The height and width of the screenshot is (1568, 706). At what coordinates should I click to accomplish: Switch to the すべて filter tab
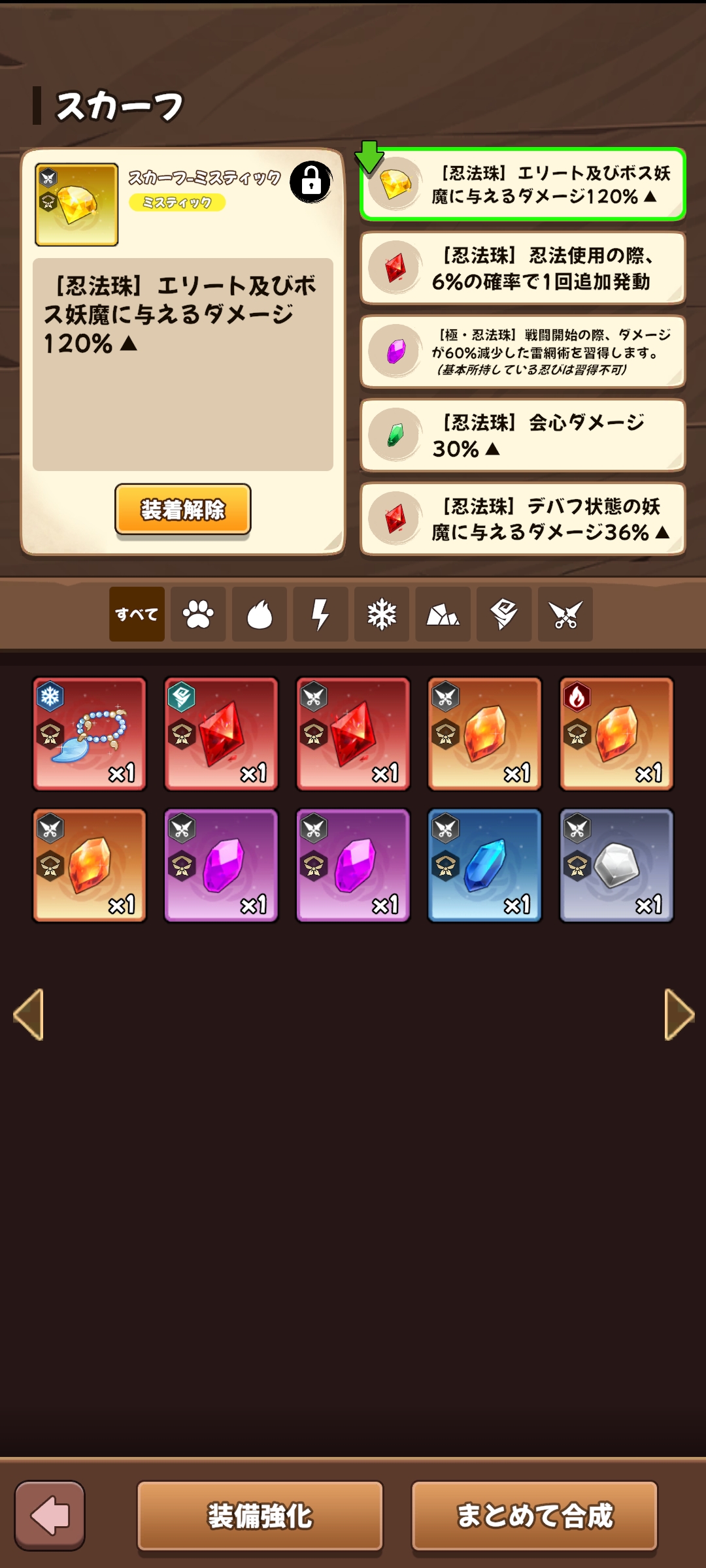[137, 614]
